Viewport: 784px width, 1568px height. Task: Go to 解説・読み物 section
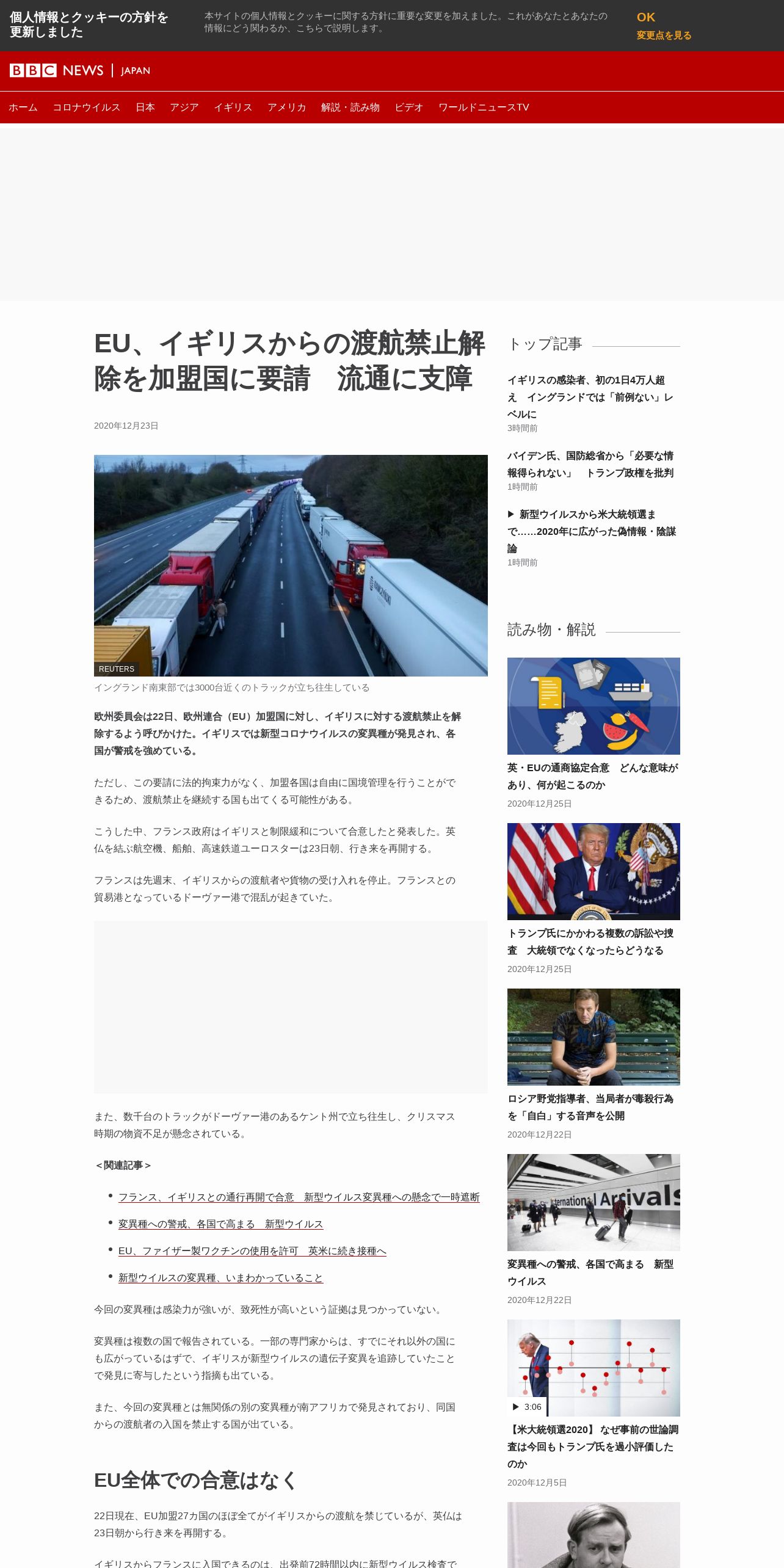point(350,107)
